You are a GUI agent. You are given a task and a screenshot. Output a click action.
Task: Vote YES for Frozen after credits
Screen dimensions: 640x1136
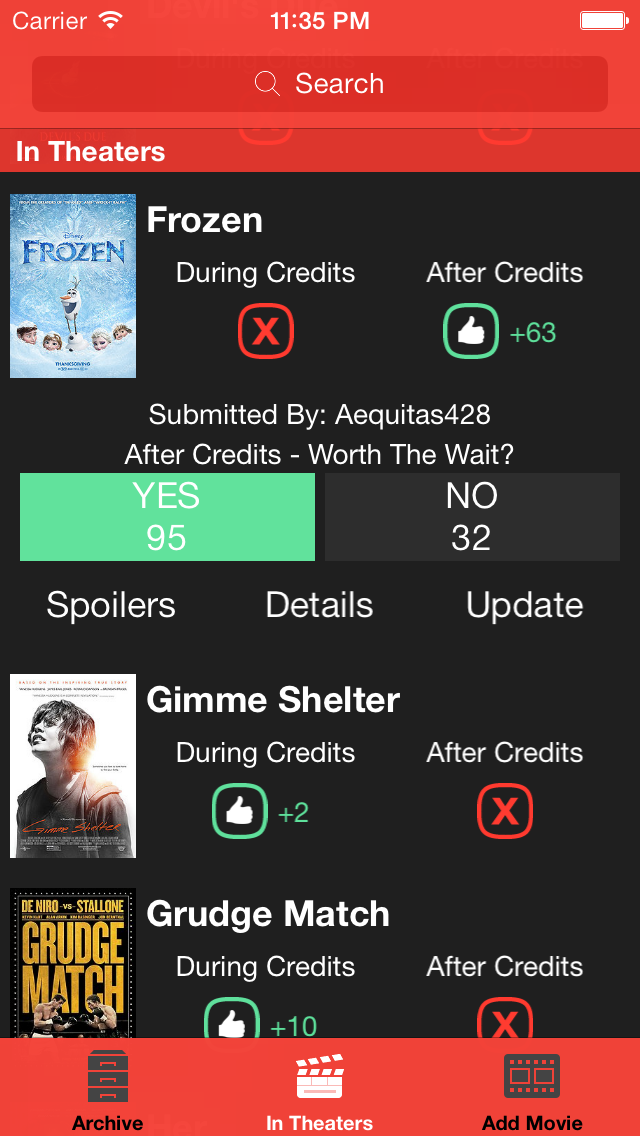point(167,517)
